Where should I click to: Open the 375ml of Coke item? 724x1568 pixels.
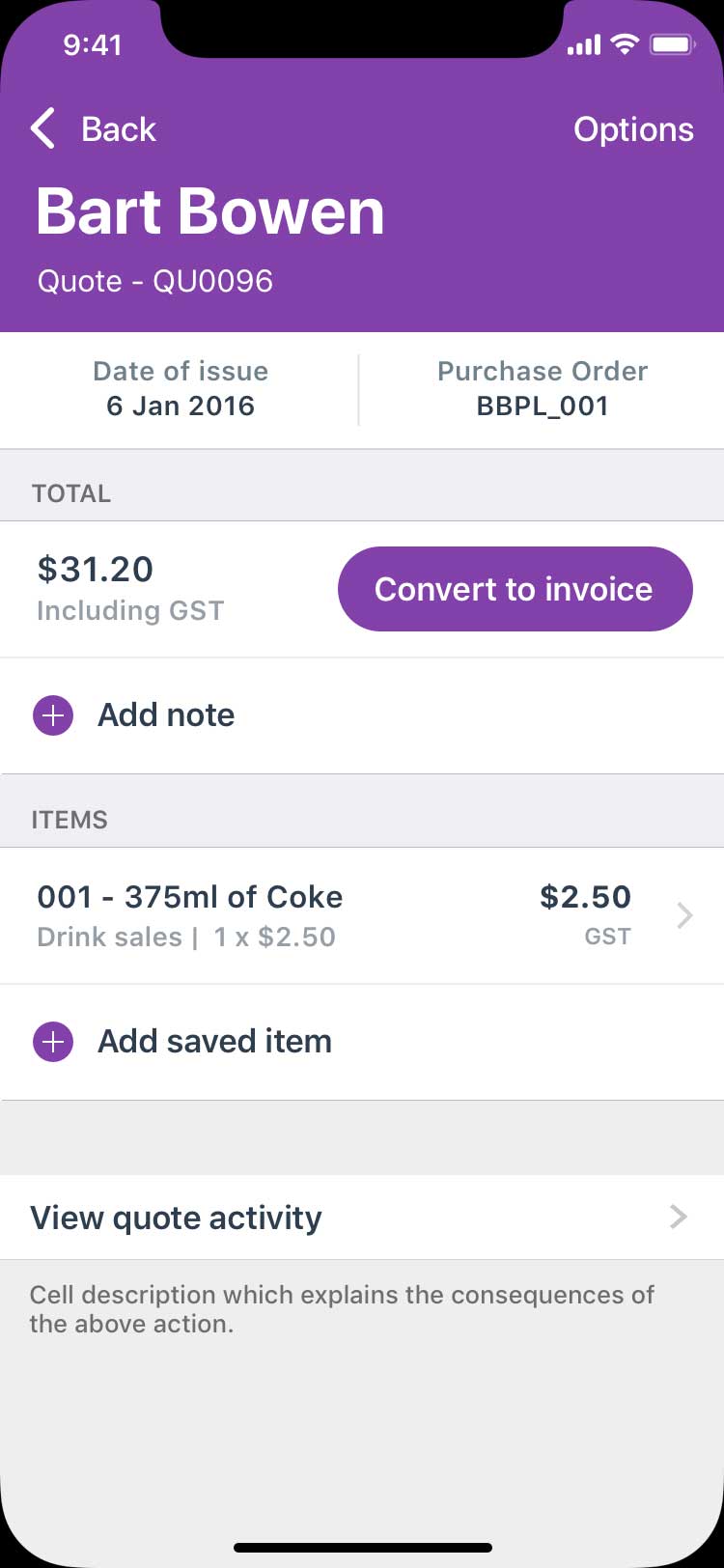362,915
